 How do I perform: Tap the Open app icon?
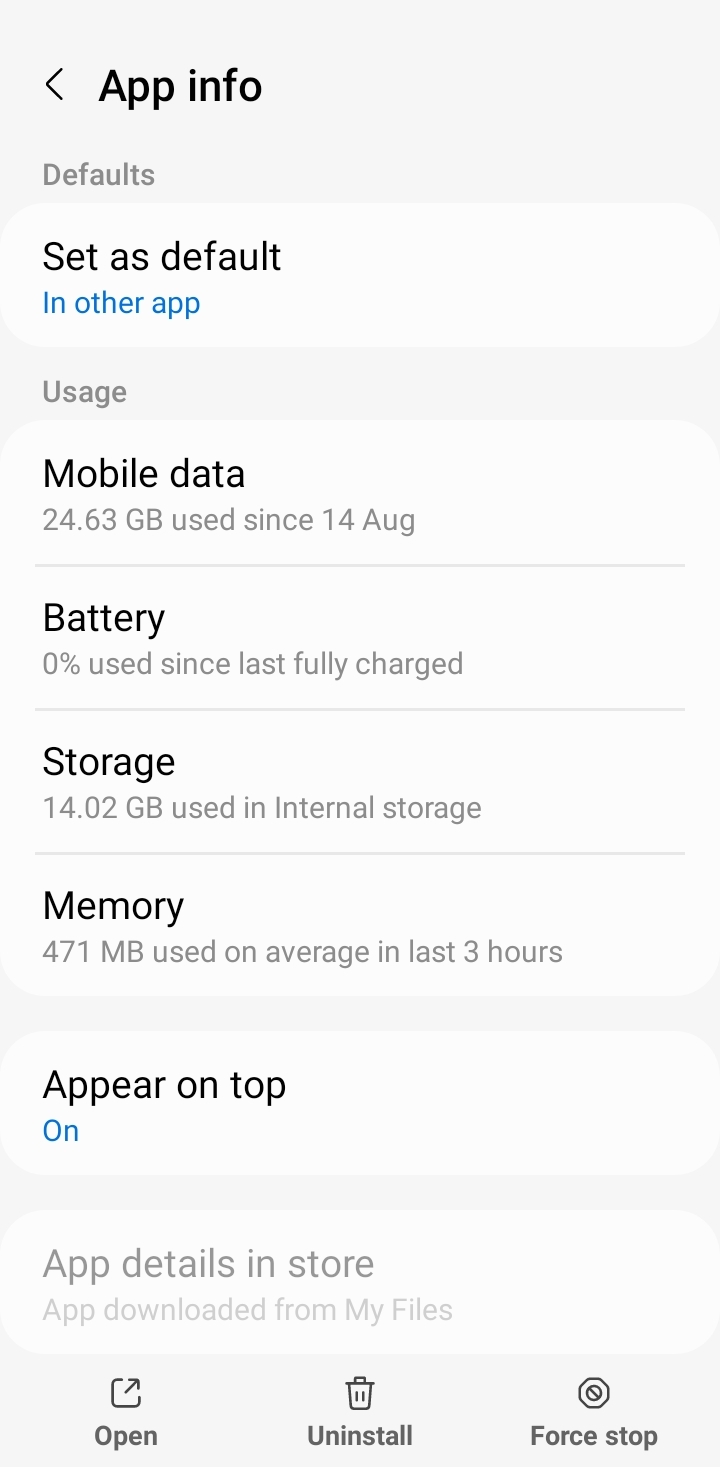coord(125,1393)
